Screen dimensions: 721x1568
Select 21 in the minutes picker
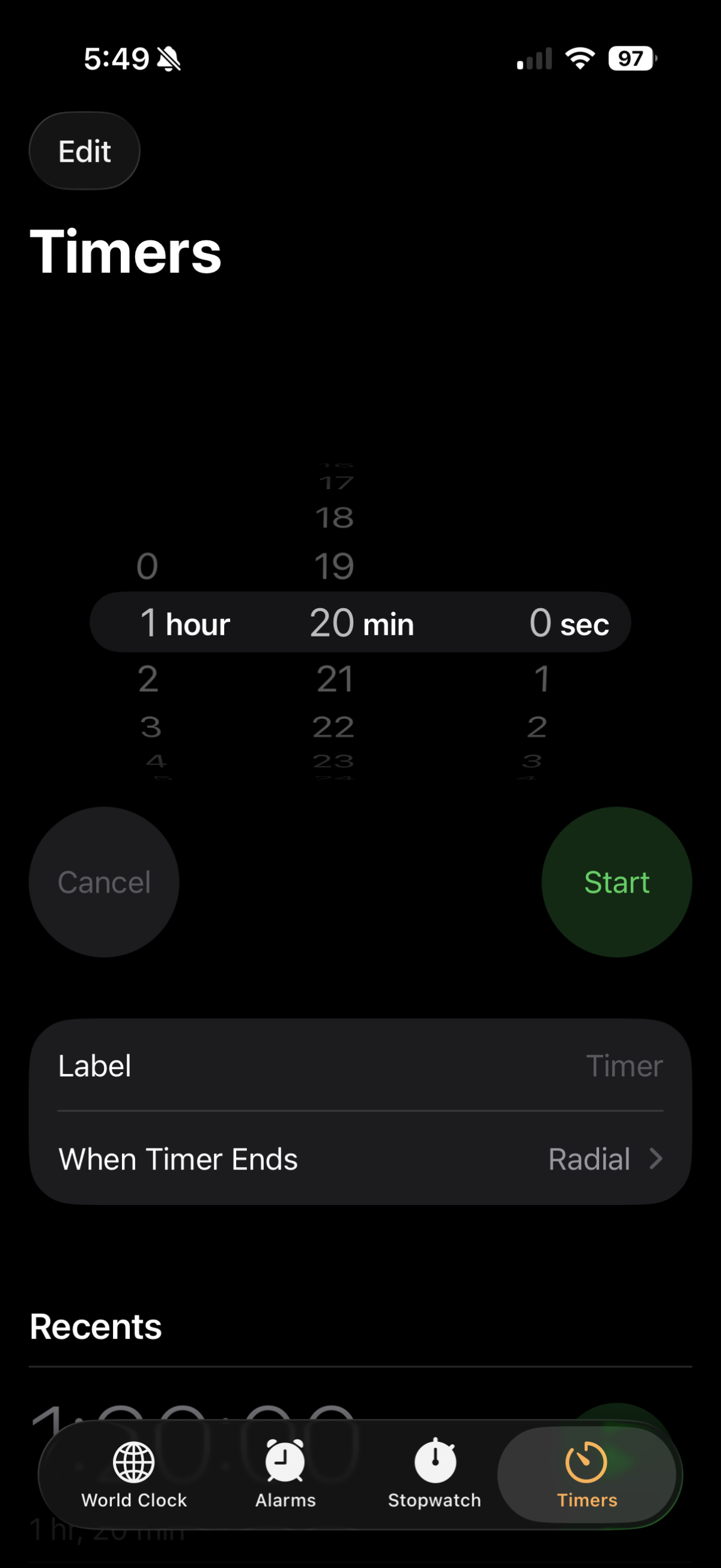pos(335,679)
